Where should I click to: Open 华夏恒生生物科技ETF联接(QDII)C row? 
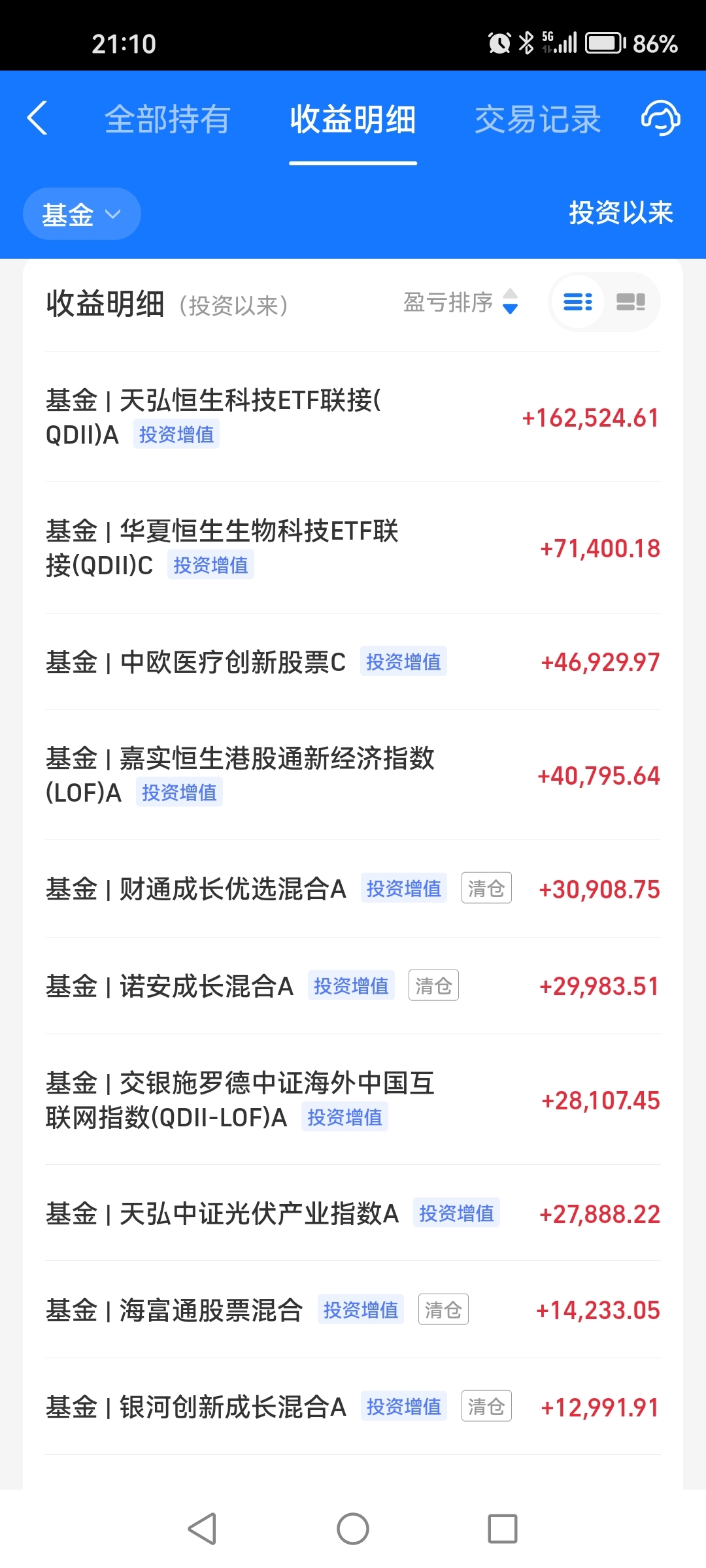click(x=353, y=547)
